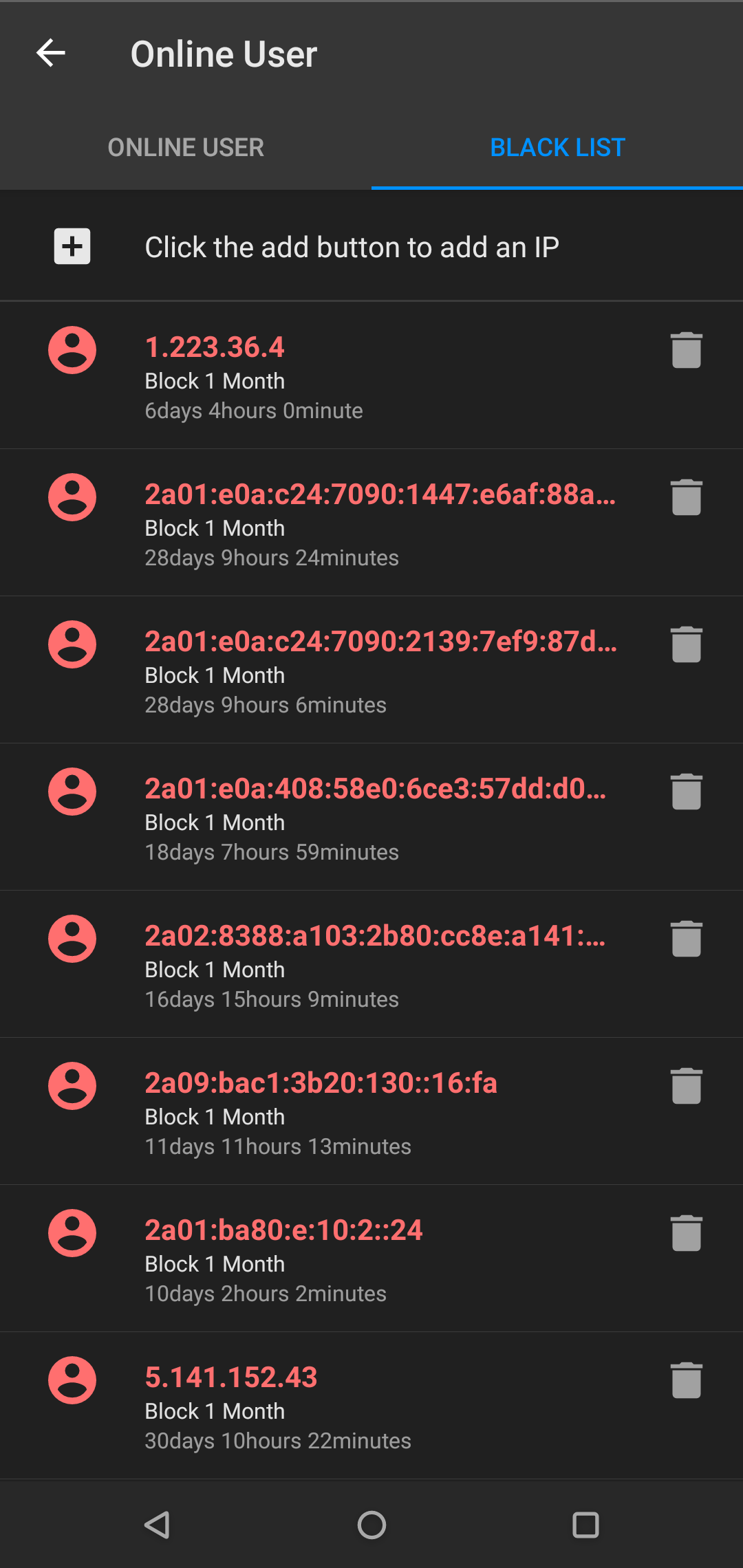Switch to the Online User tab
Viewport: 743px width, 1568px height.
coord(186,147)
